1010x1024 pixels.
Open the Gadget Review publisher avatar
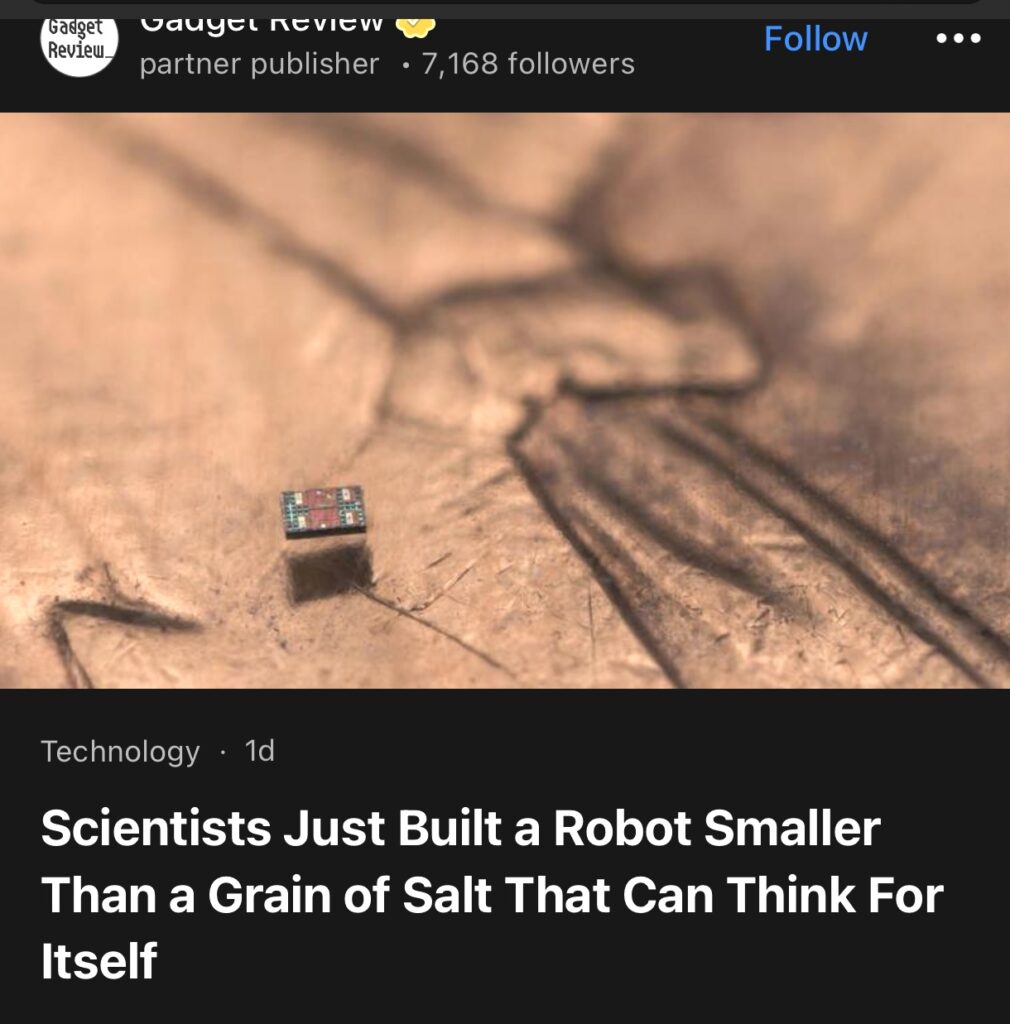click(x=79, y=42)
